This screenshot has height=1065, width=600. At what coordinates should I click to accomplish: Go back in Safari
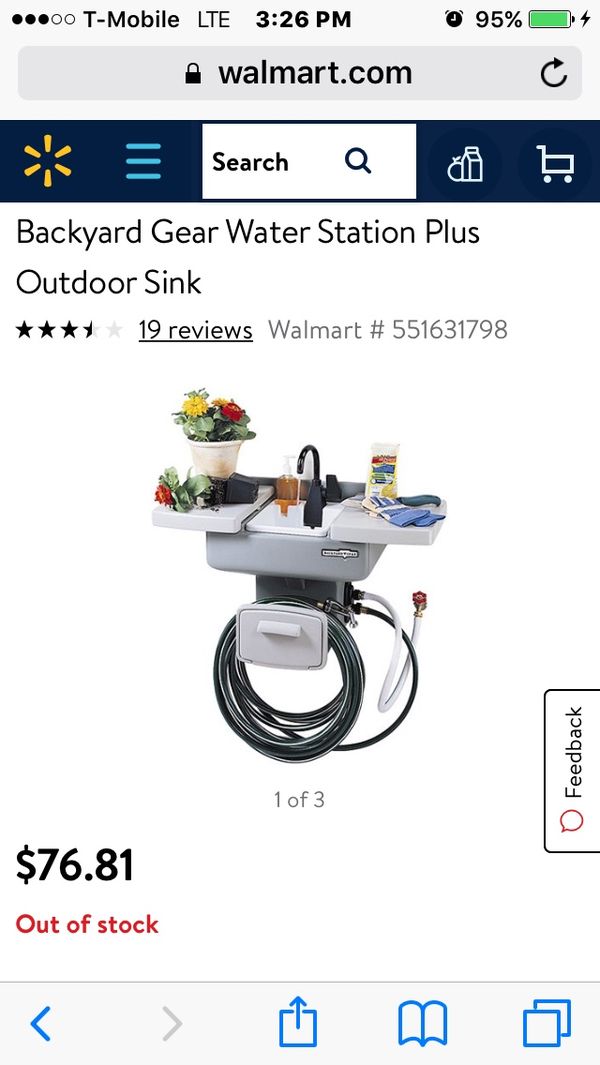tap(41, 1024)
